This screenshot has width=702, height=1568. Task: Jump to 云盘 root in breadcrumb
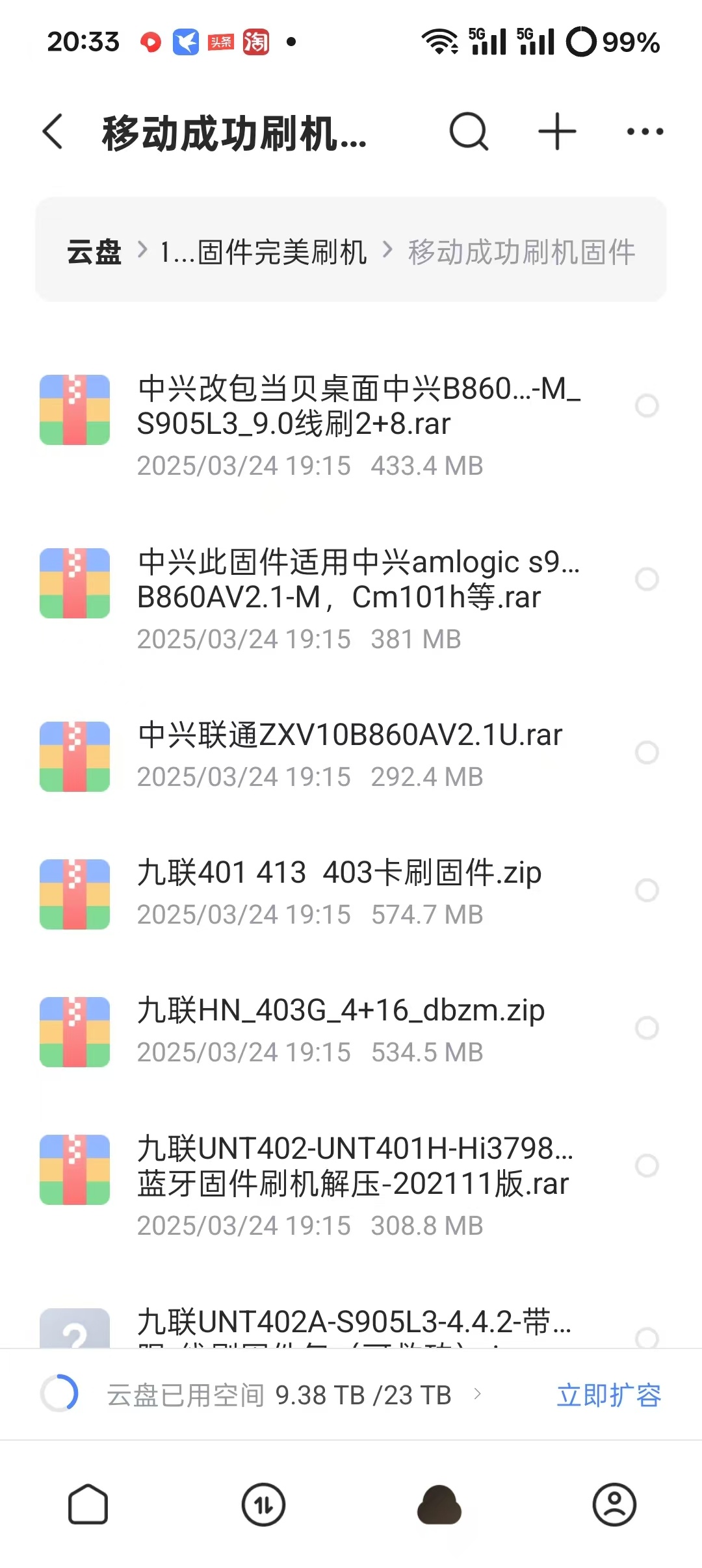coord(94,252)
